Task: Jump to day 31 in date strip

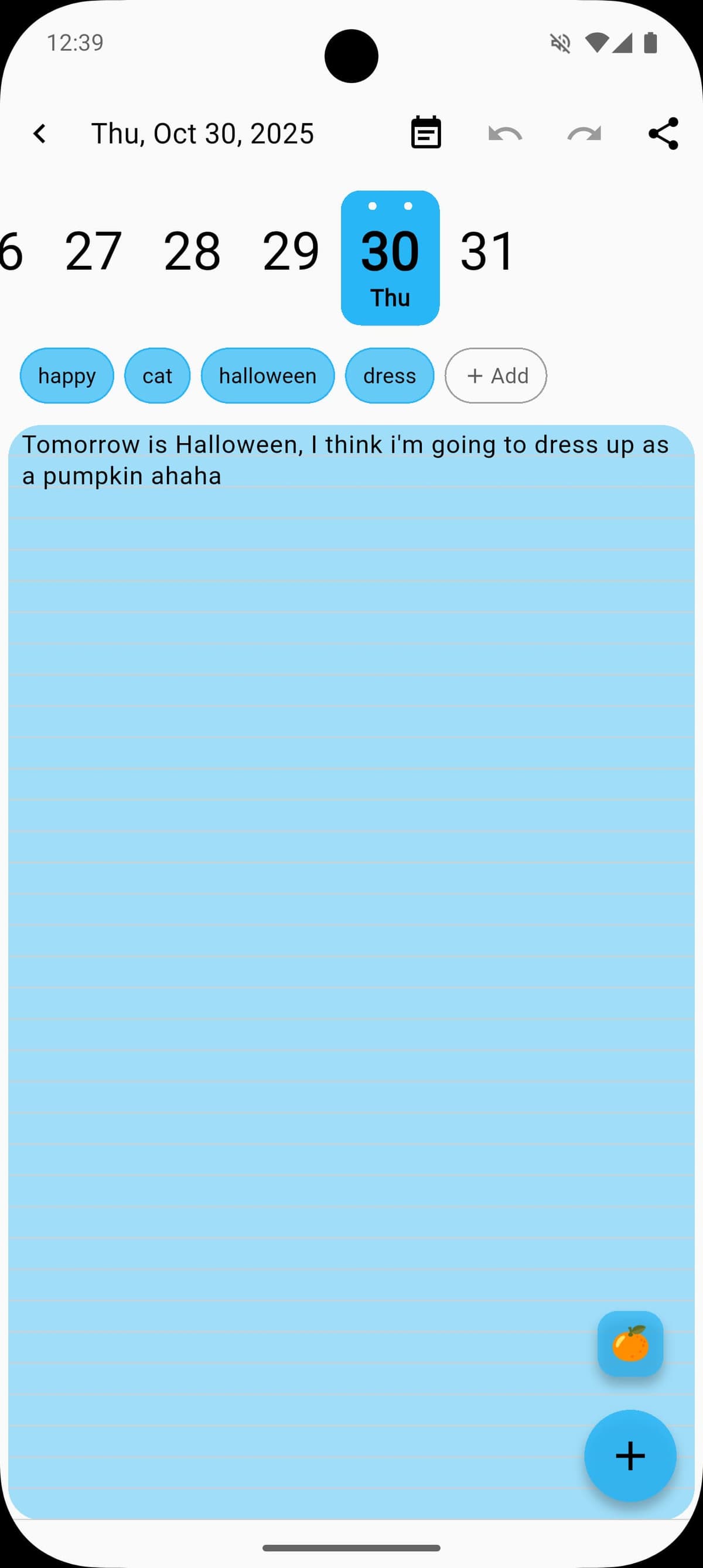Action: point(487,251)
